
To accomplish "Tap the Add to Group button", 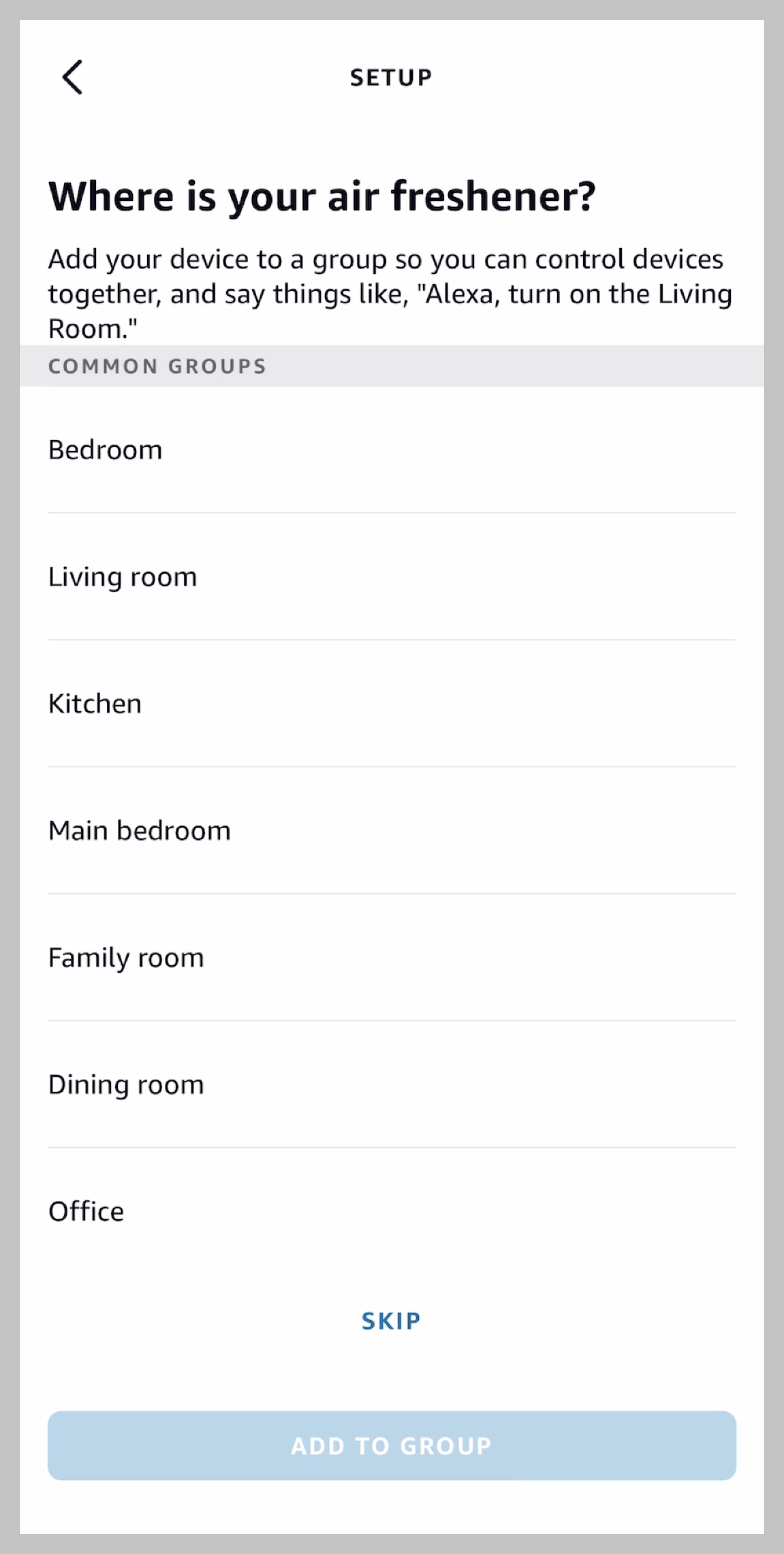I will click(x=392, y=1446).
